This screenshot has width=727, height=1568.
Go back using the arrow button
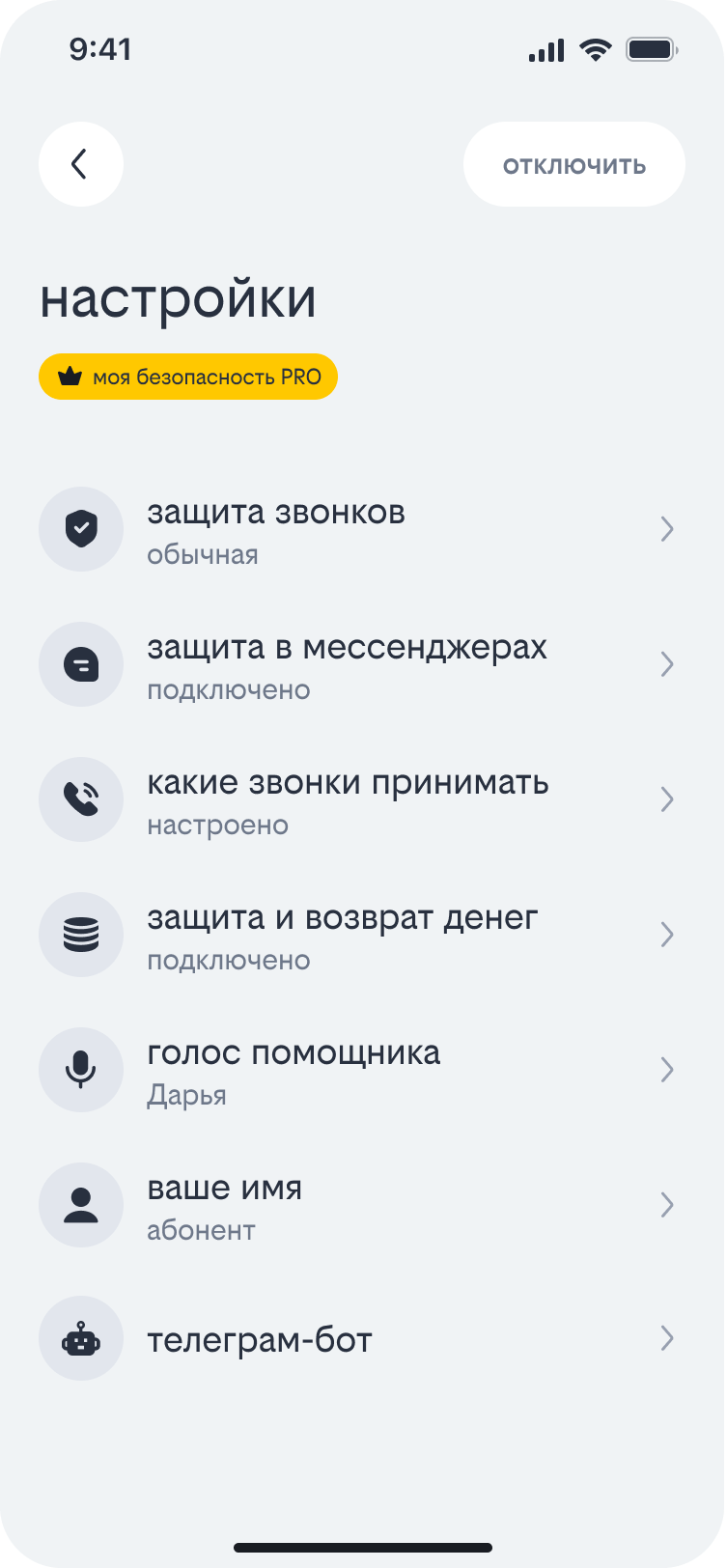click(x=80, y=164)
